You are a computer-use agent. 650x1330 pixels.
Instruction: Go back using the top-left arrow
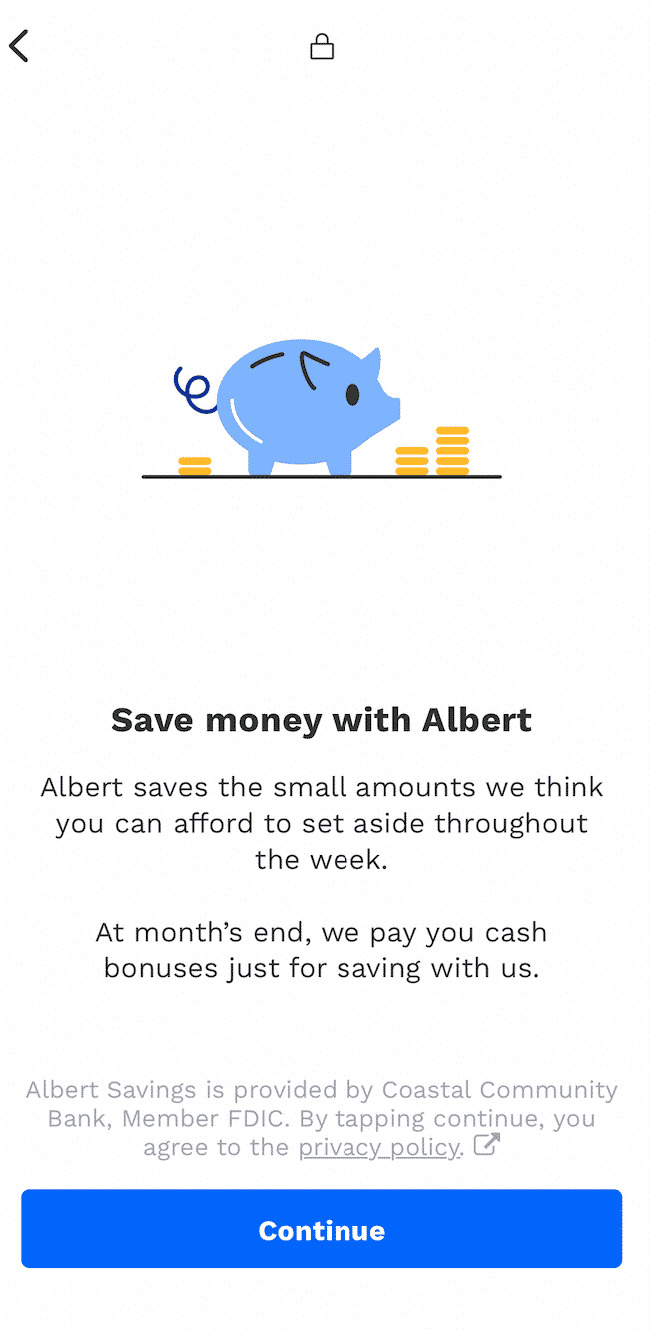(19, 46)
